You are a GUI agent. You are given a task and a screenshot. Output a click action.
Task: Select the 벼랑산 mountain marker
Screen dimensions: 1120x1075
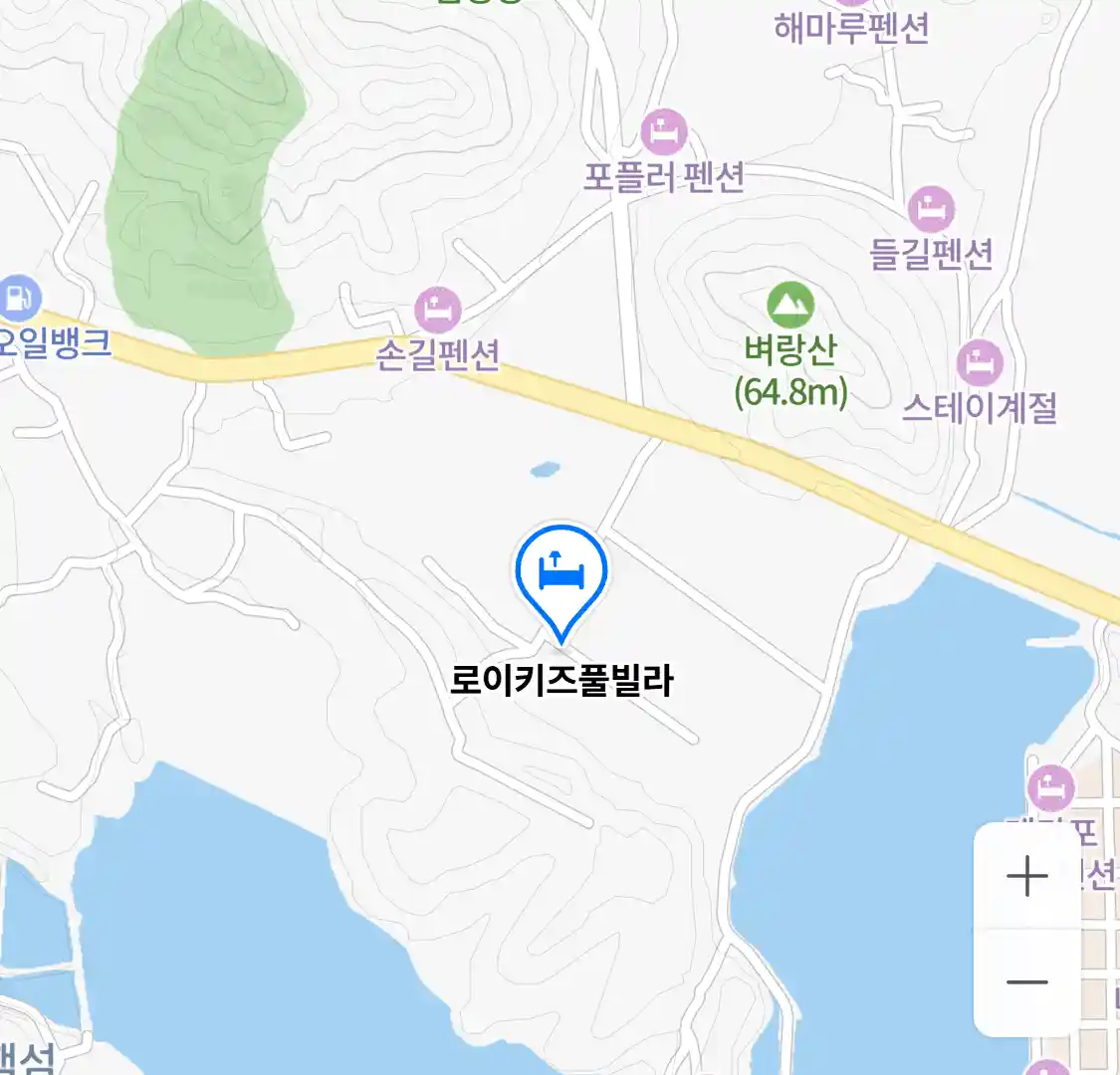pos(790,307)
